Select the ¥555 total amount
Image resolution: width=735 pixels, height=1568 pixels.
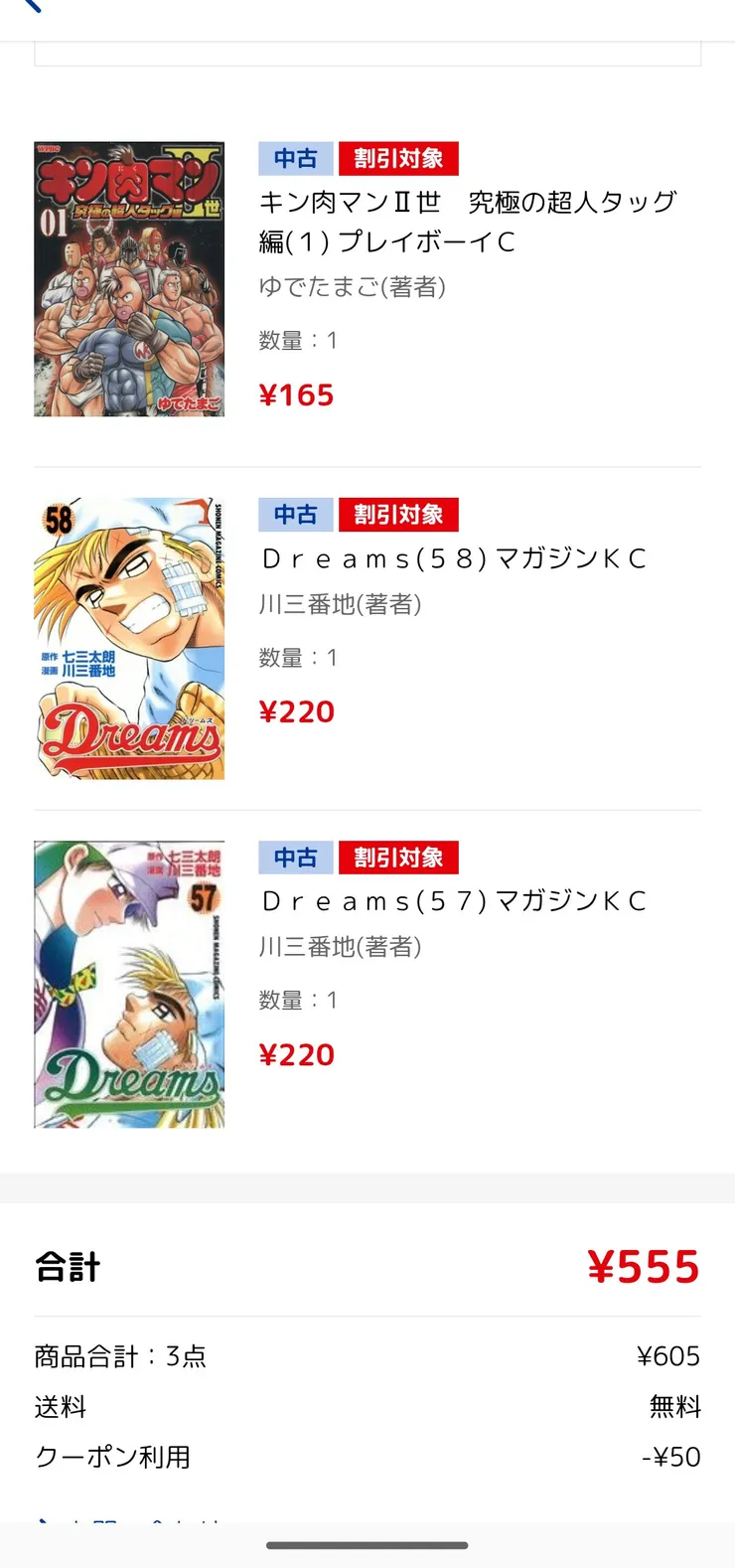644,1265
